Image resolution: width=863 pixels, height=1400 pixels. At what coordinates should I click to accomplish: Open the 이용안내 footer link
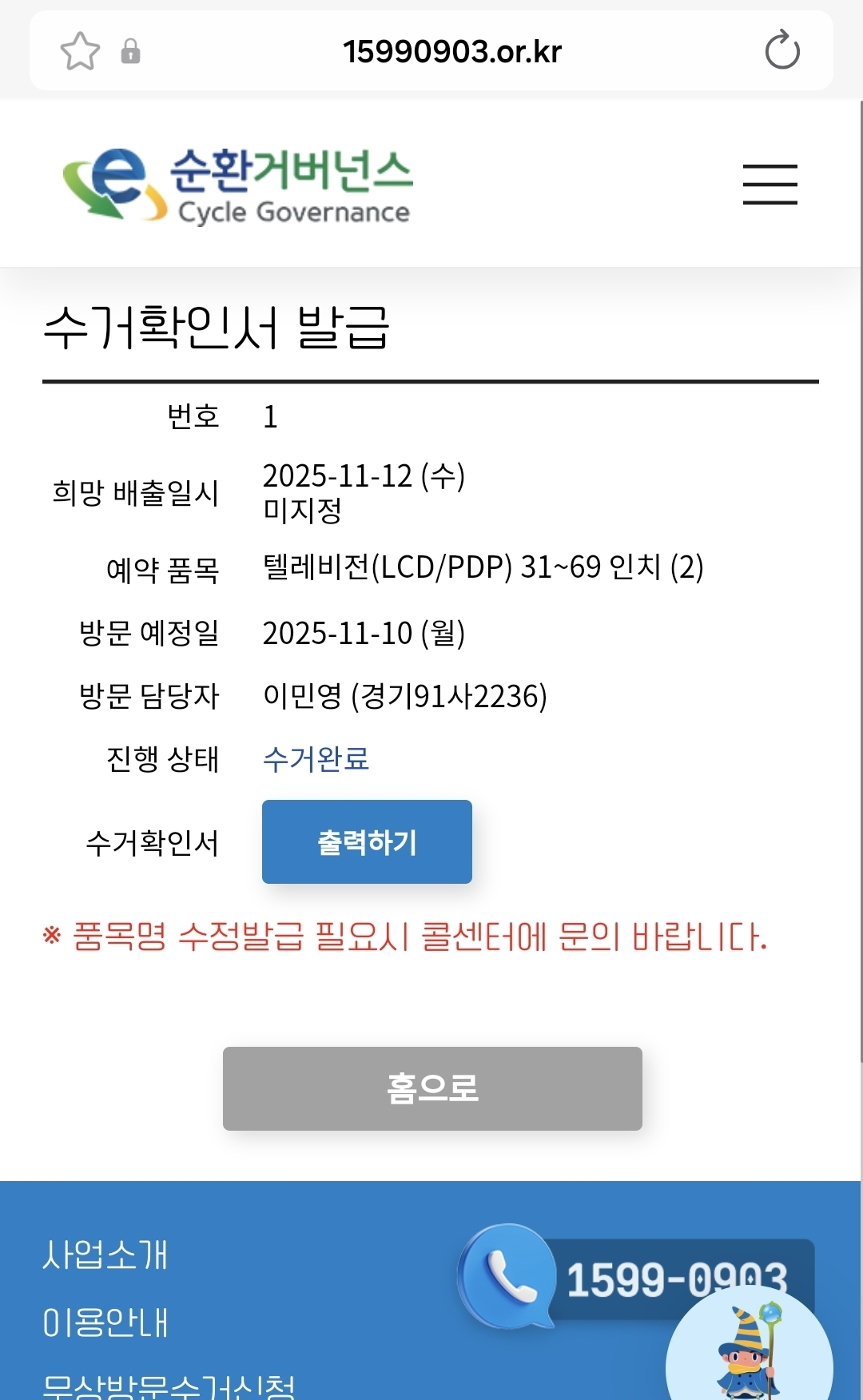click(x=105, y=1322)
